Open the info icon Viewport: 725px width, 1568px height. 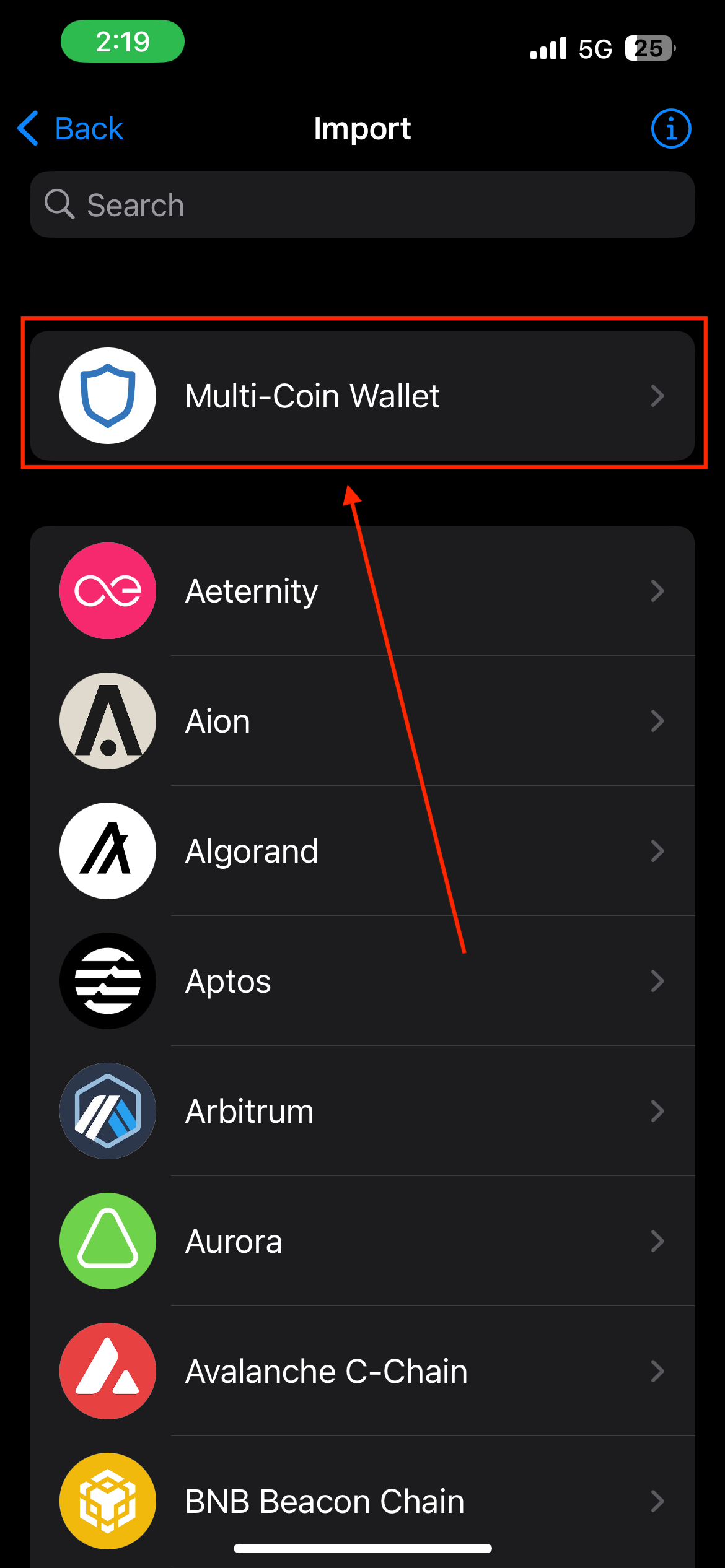coord(671,129)
